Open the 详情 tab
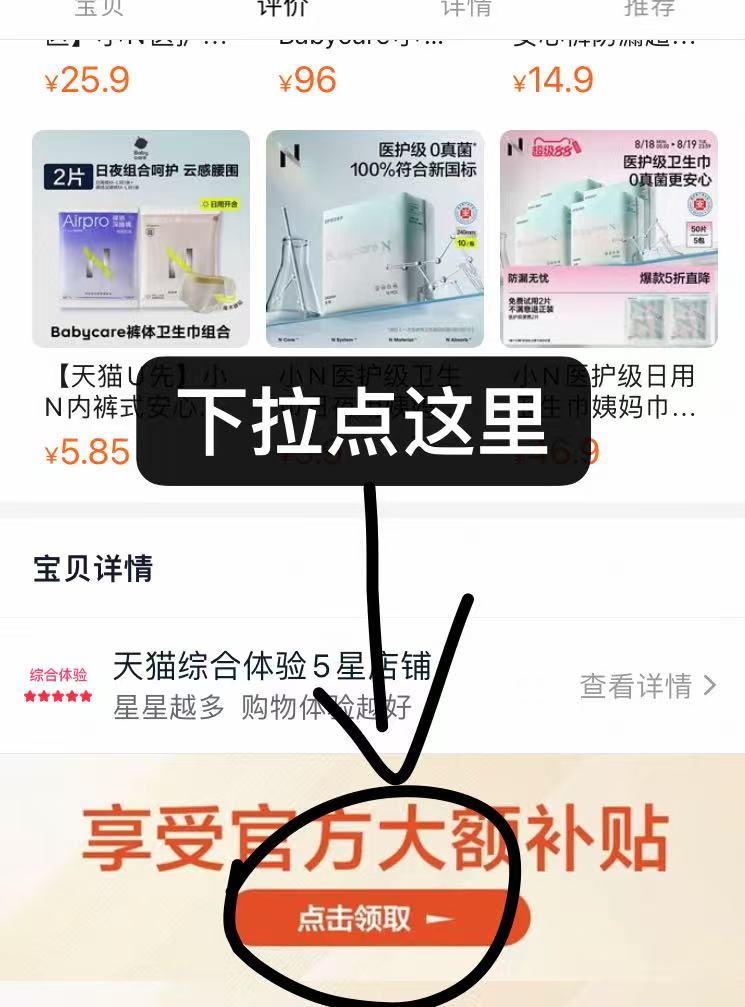Screen dimensions: 745x1007 pos(466,10)
